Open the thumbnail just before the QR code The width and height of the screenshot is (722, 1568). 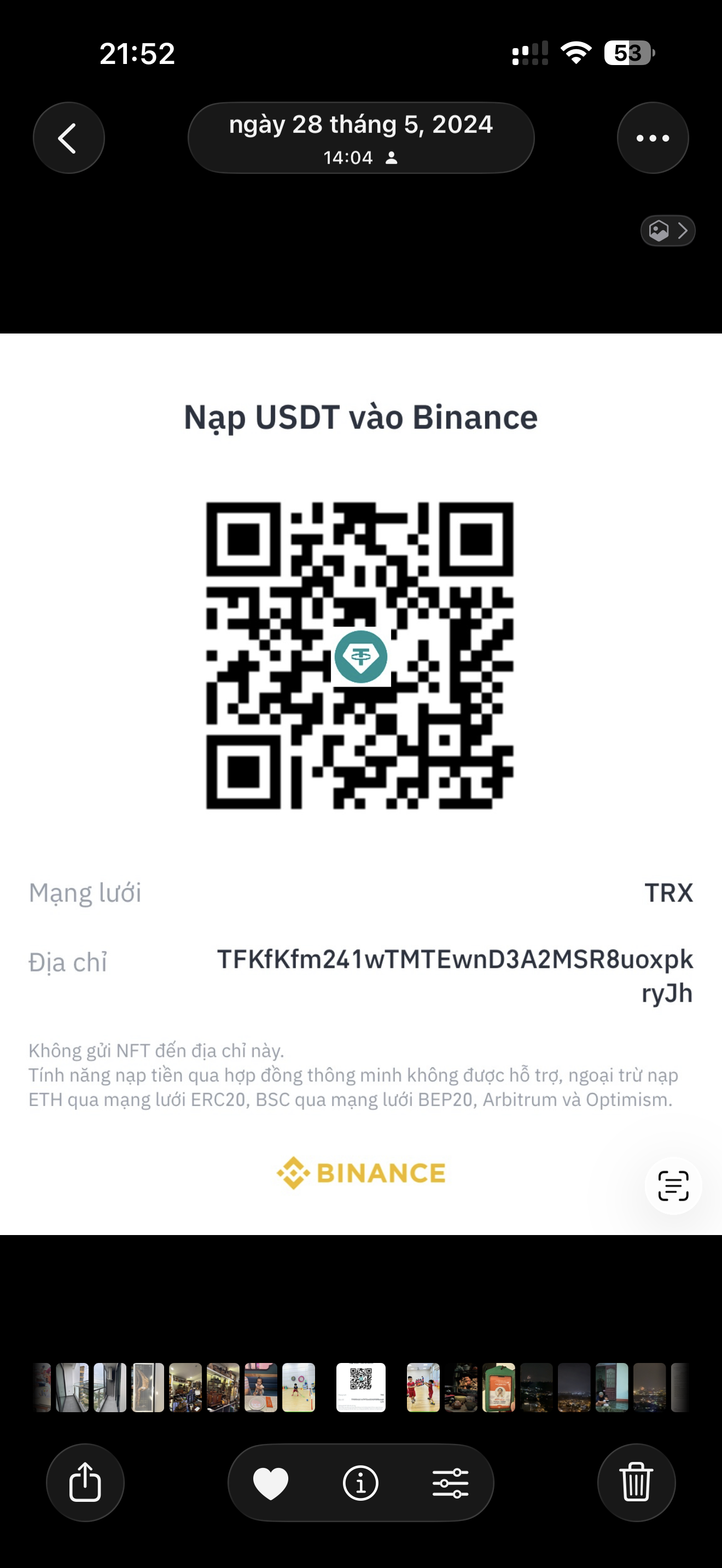coord(299,1387)
